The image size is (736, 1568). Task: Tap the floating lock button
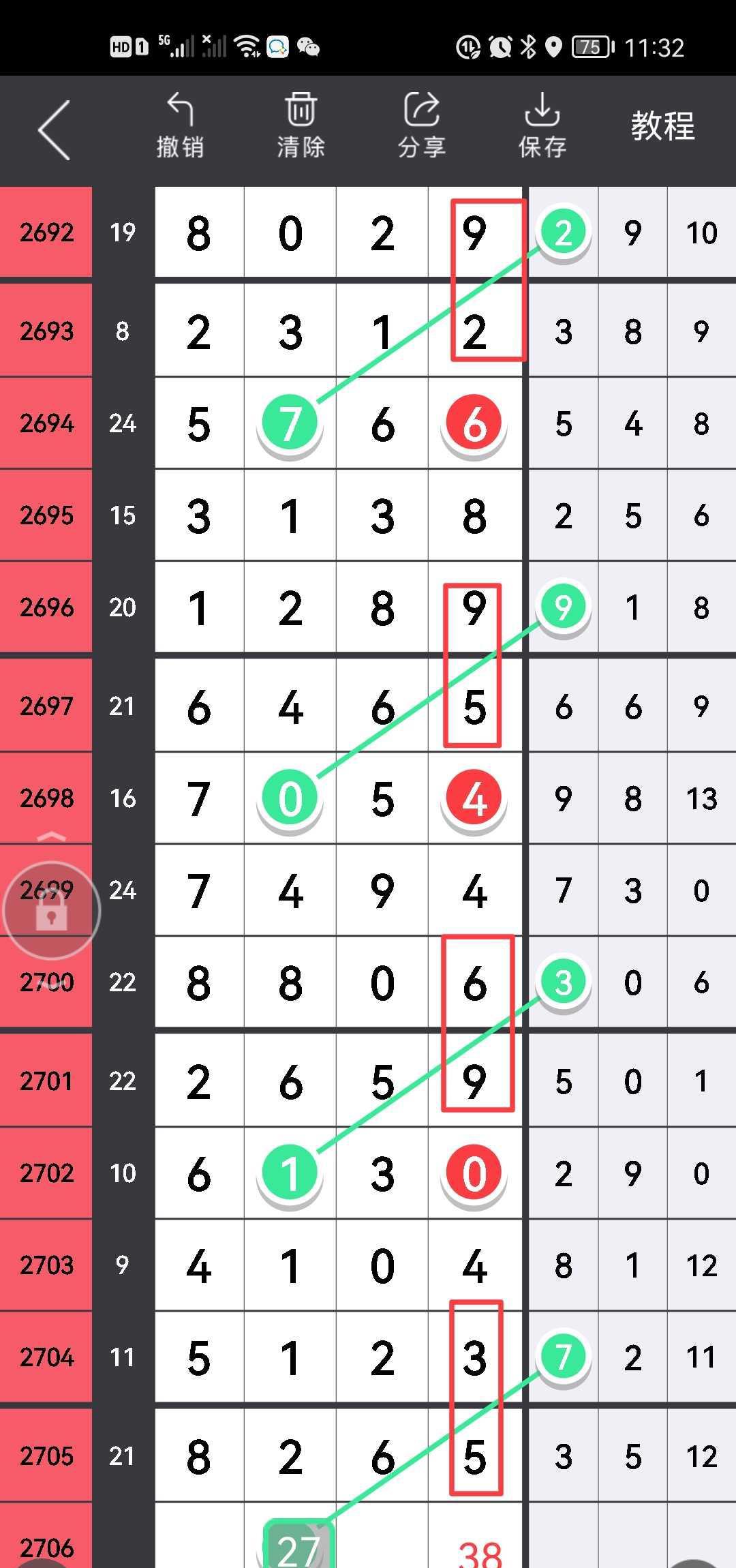pos(52,911)
